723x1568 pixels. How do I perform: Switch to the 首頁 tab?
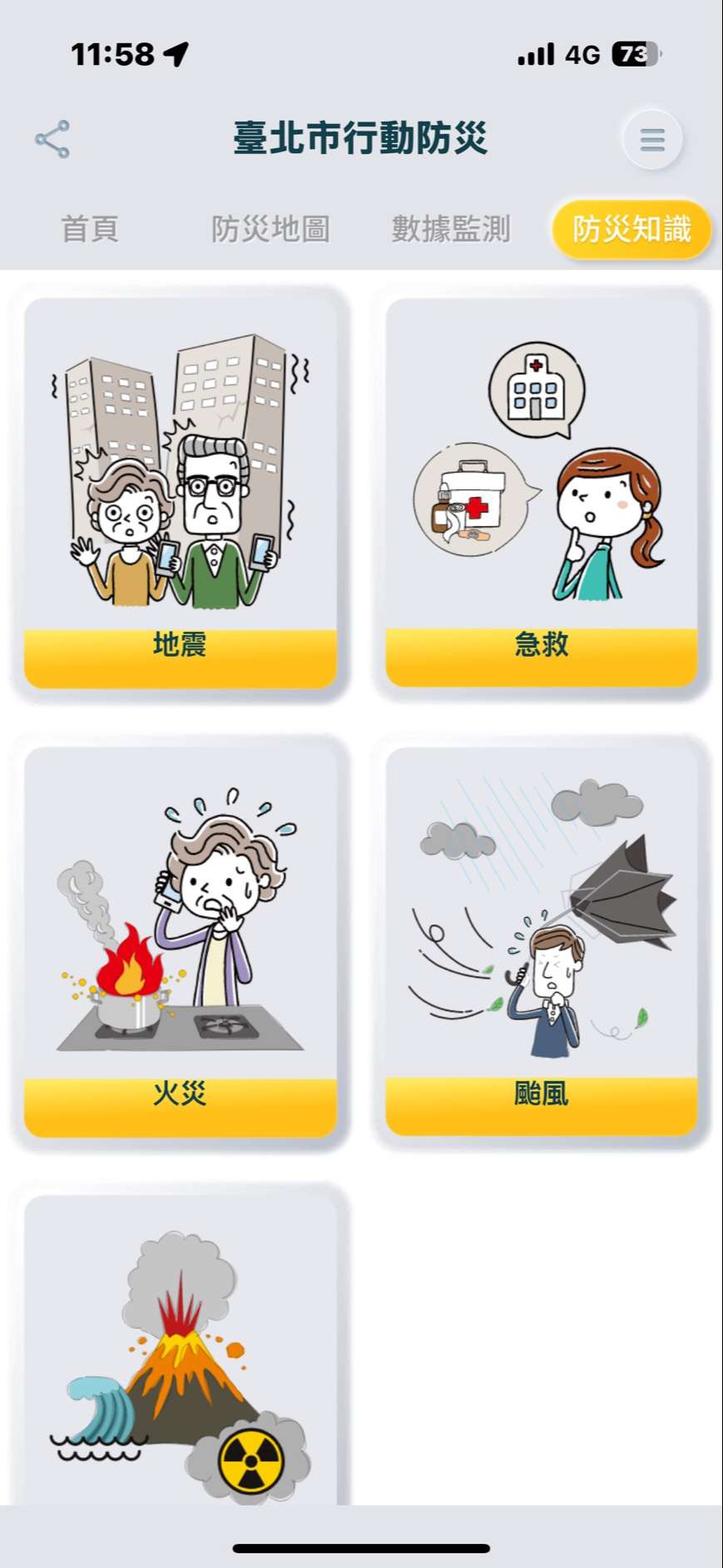[x=90, y=229]
